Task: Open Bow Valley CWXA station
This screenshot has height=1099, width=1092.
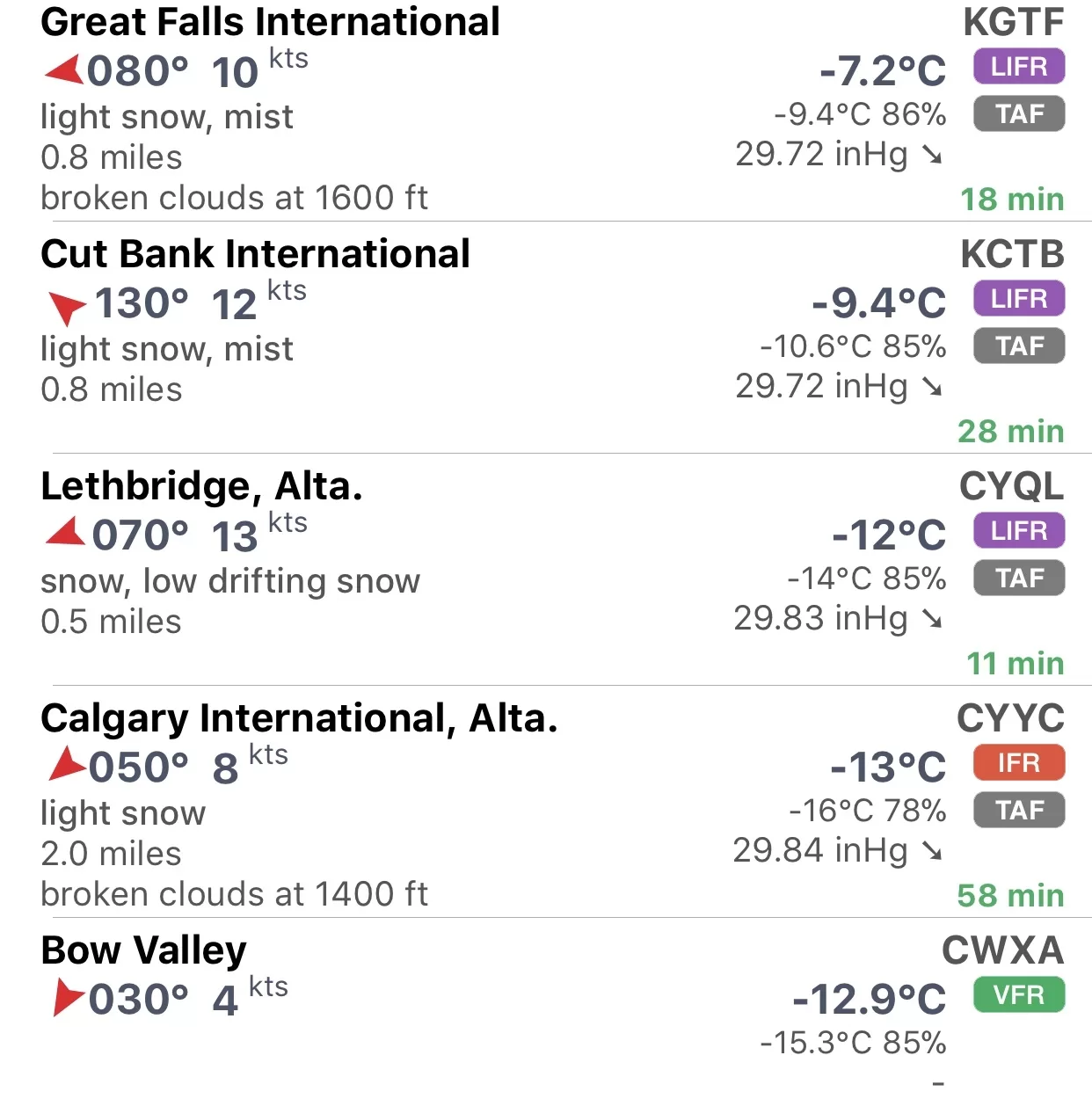Action: pyautogui.click(x=144, y=950)
